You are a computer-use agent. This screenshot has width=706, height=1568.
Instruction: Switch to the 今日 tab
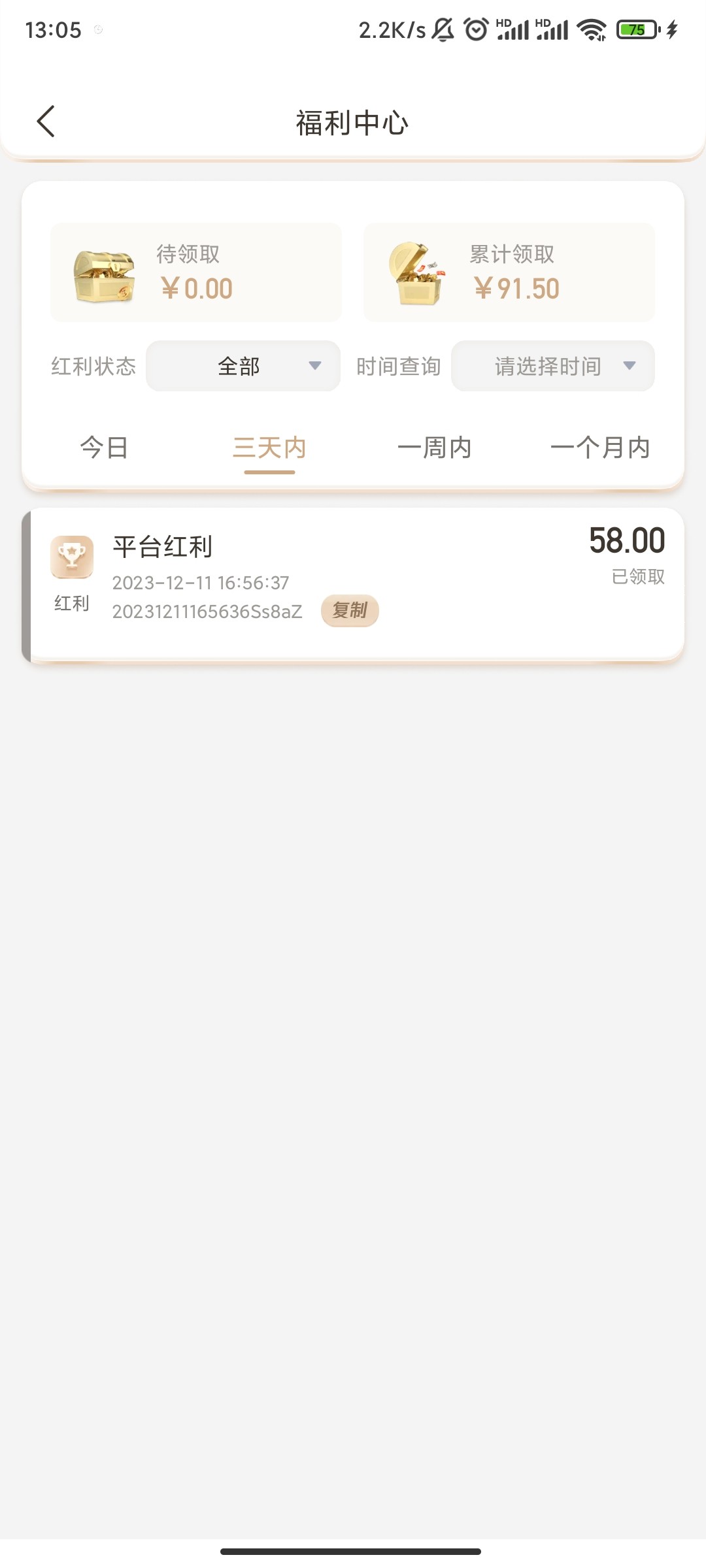(104, 448)
